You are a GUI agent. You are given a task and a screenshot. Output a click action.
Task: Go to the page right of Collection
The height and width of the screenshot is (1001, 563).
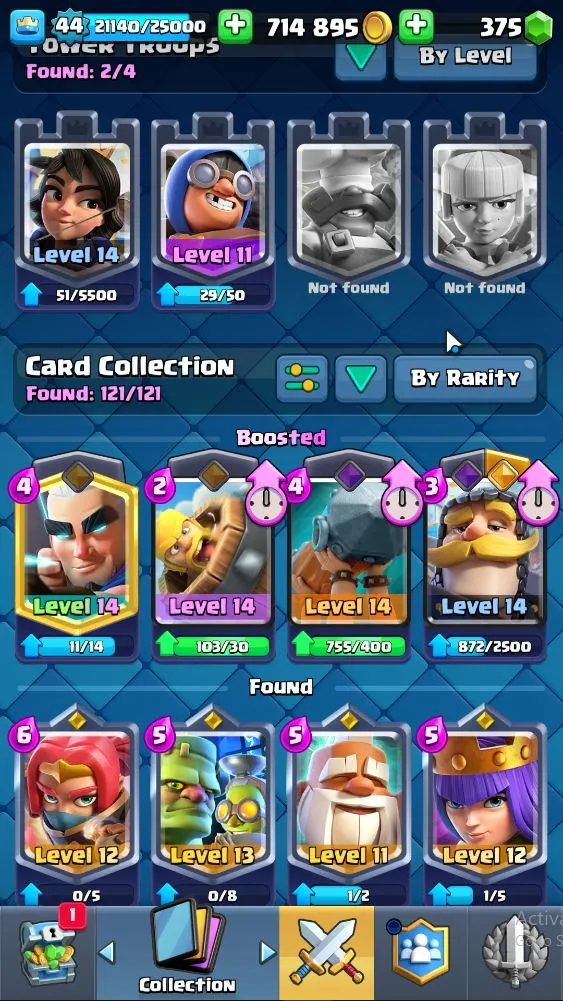[267, 952]
